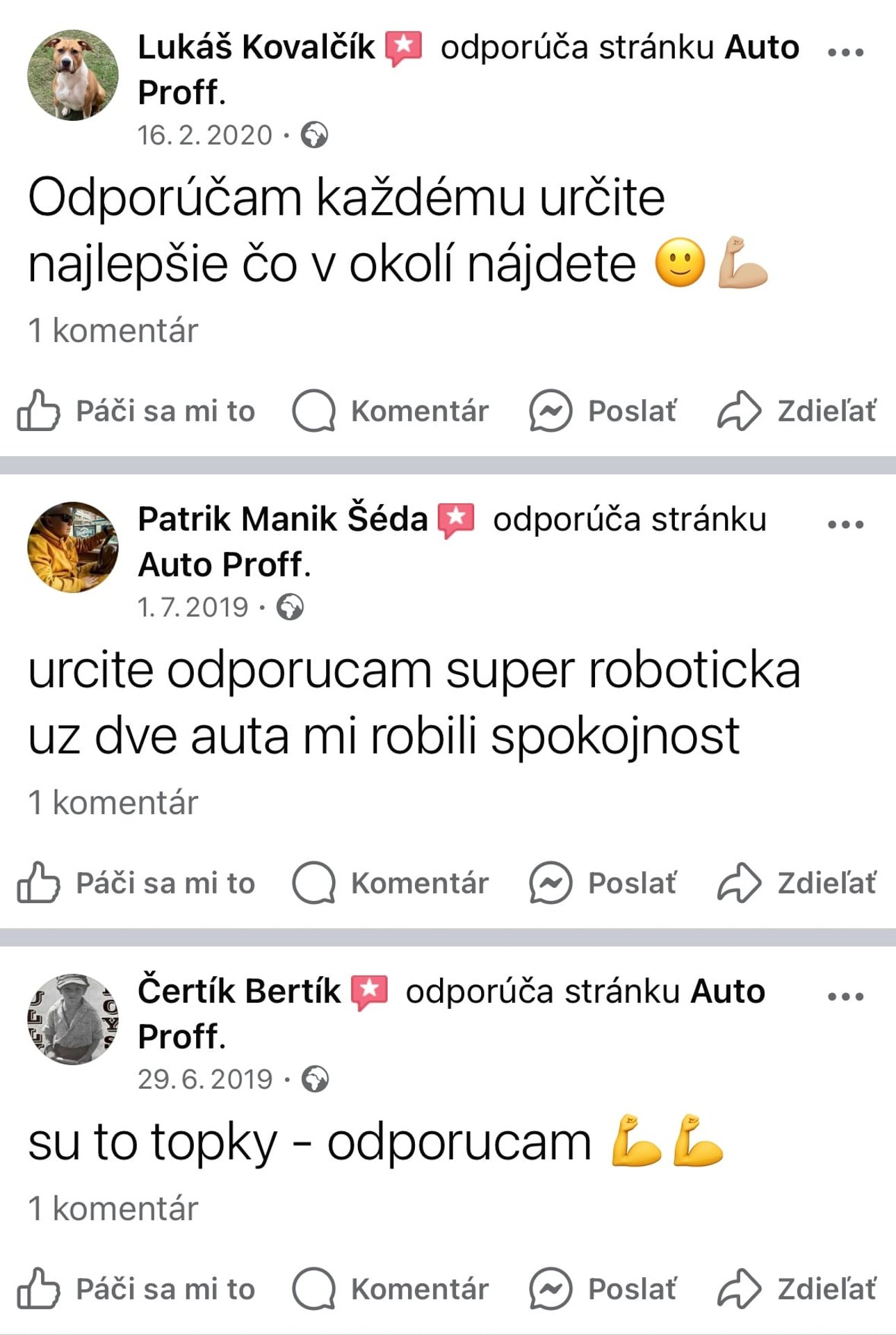Like Čertík Bertík's recommendation

coord(136,1289)
